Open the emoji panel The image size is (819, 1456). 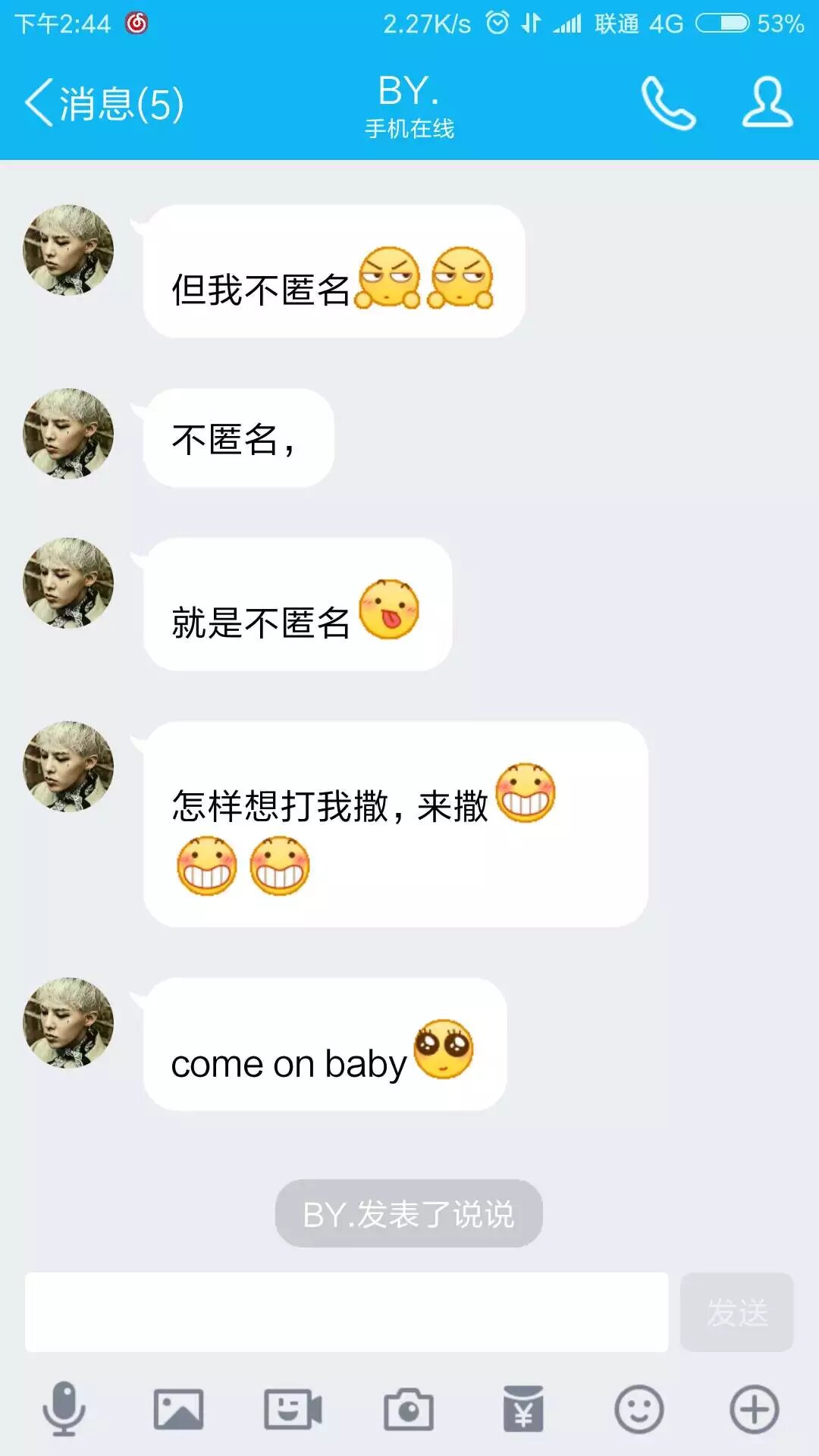(x=639, y=1409)
